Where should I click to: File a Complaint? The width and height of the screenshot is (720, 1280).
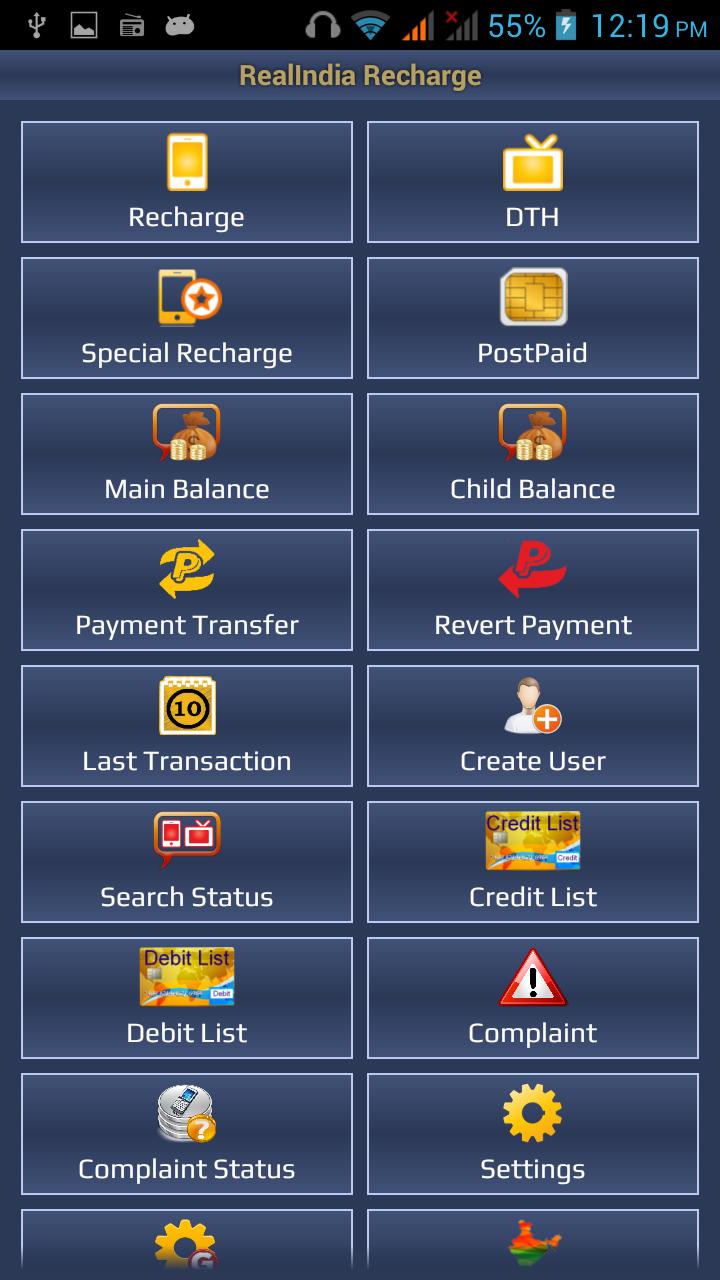(x=532, y=998)
